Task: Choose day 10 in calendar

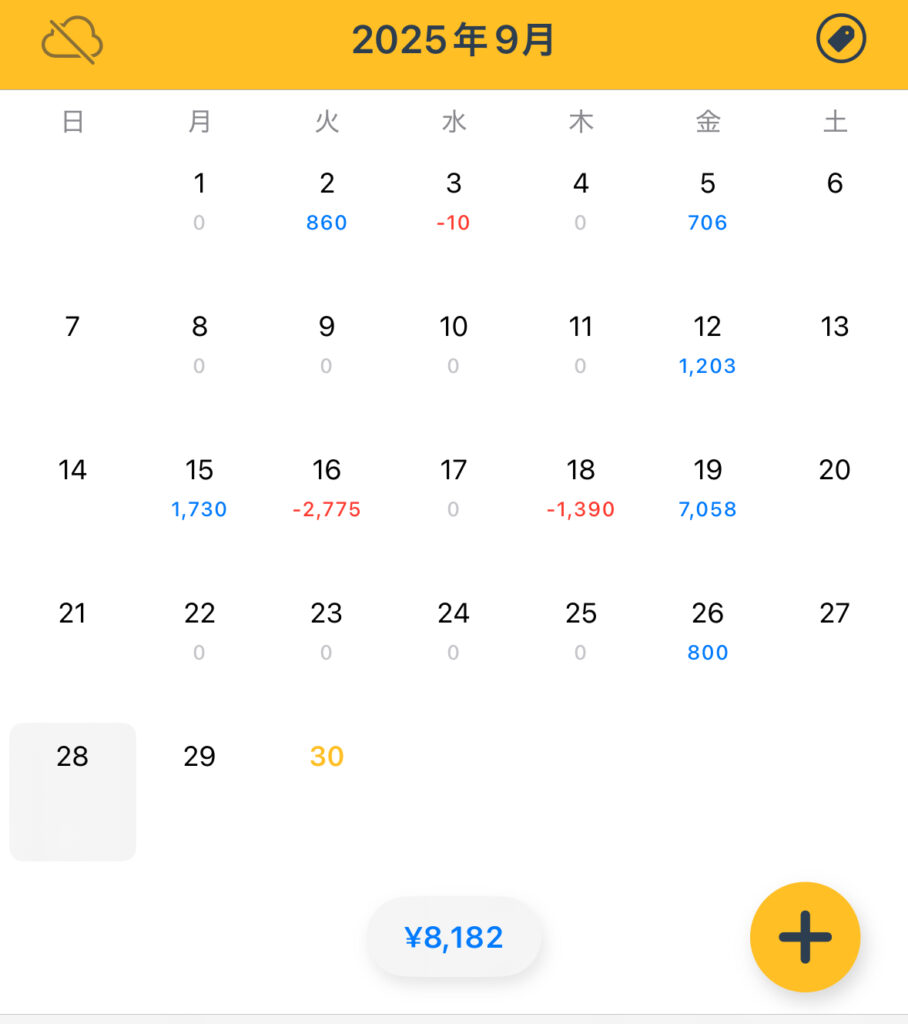Action: pos(454,342)
